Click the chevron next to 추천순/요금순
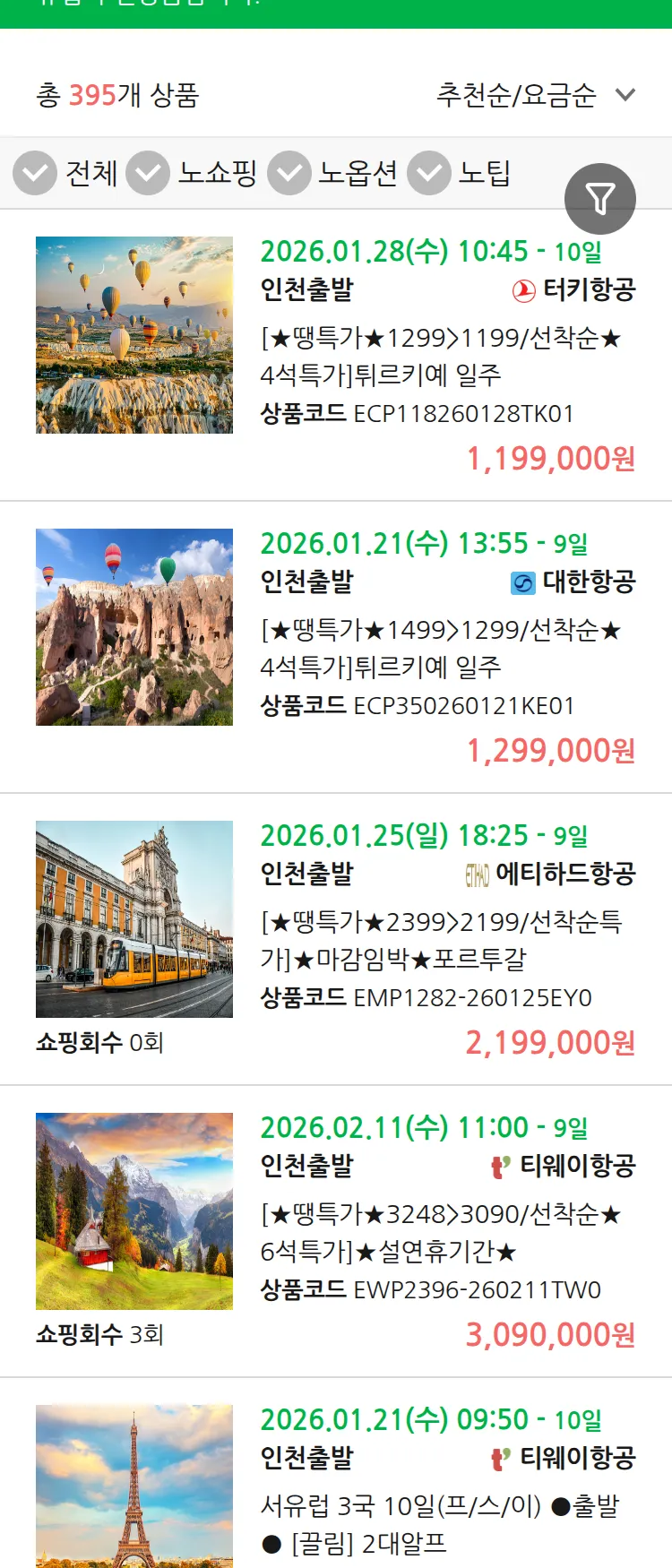This screenshot has height=1568, width=672. pos(625,95)
